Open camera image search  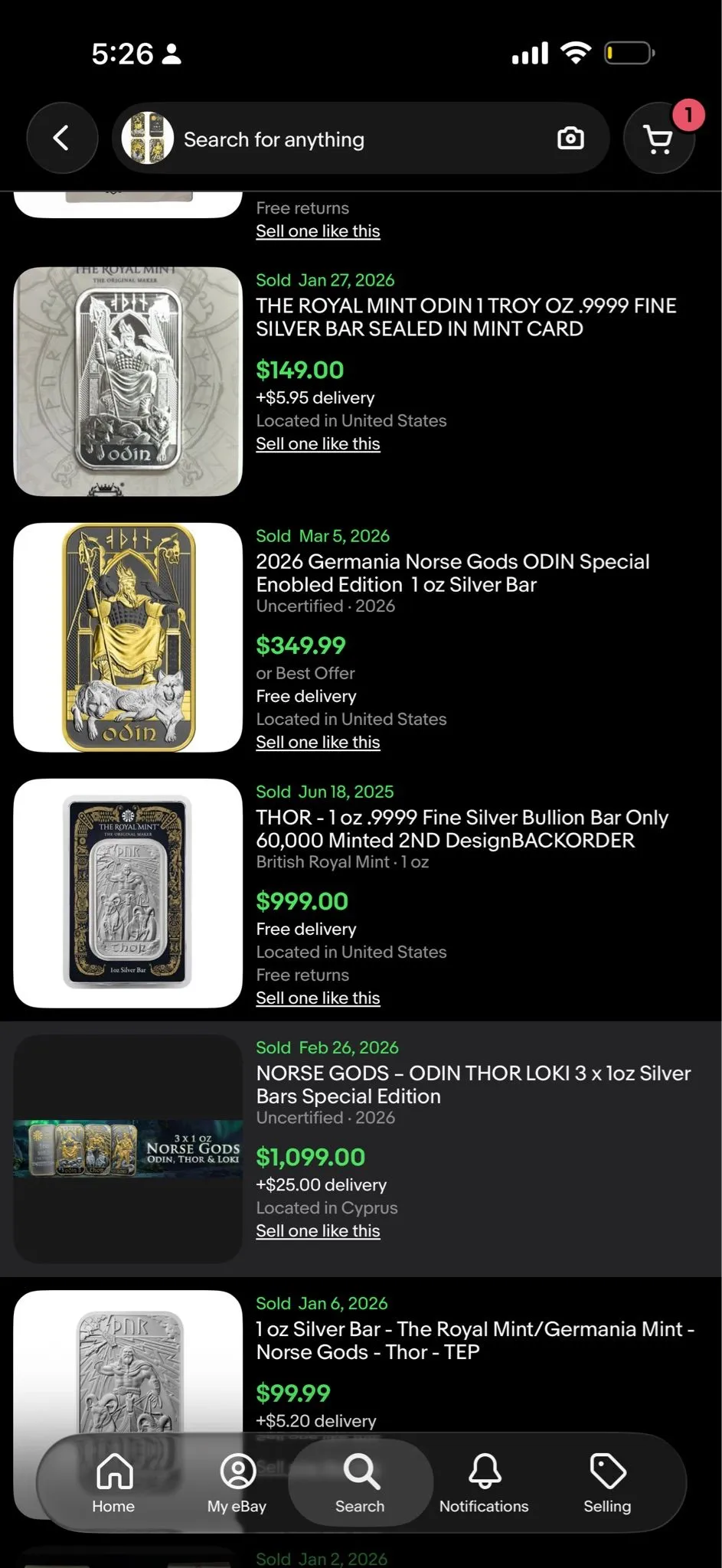click(570, 139)
